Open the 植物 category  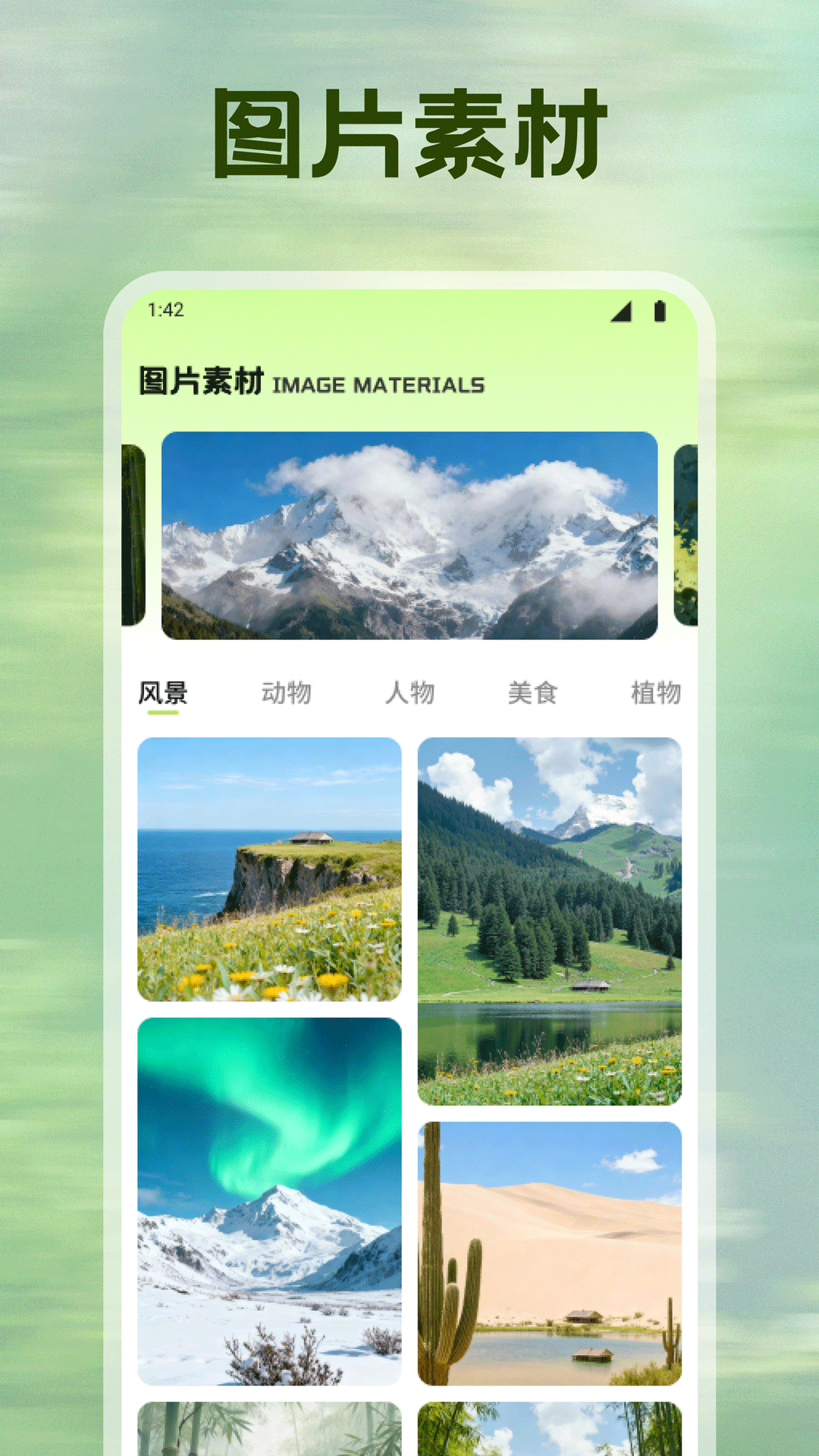pos(656,692)
